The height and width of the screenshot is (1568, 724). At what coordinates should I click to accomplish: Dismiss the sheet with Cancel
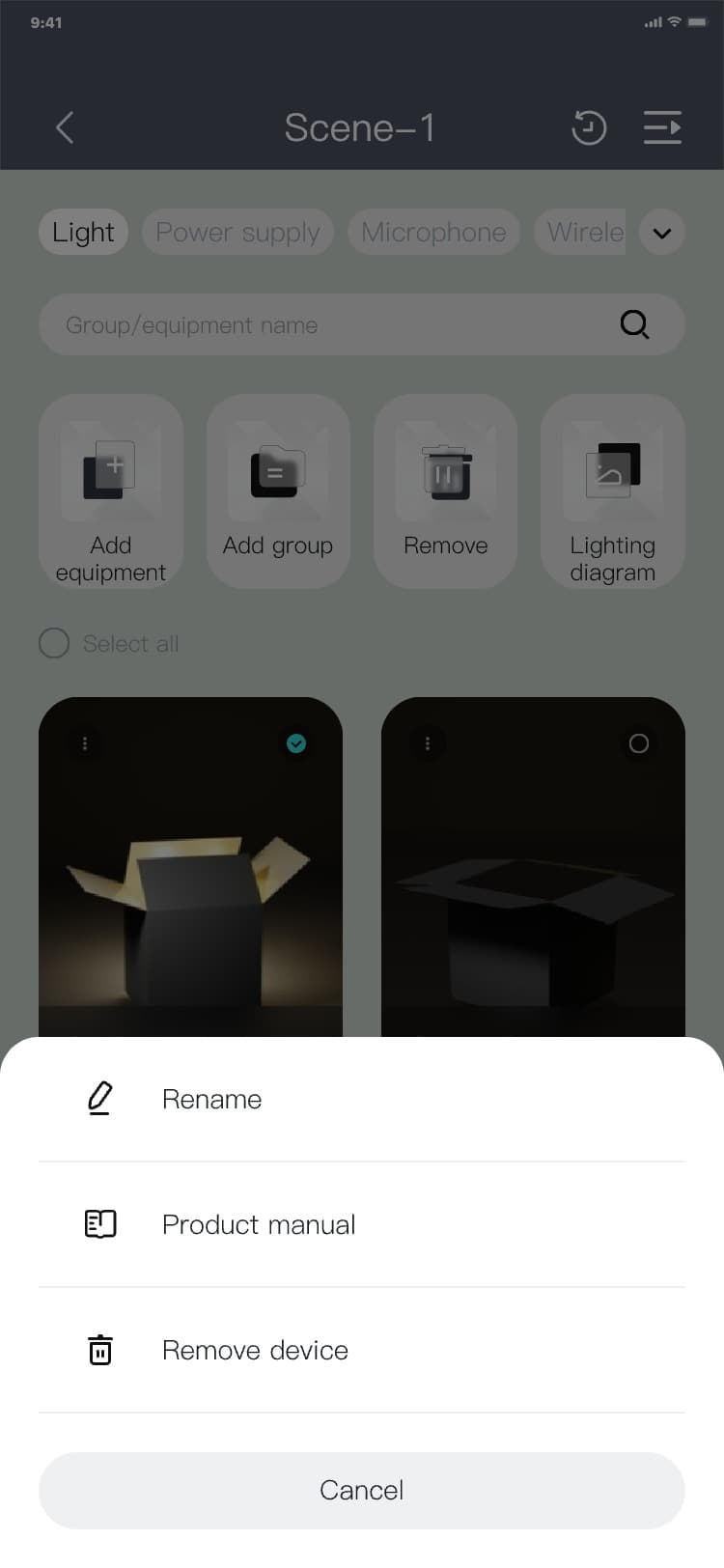point(361,1490)
